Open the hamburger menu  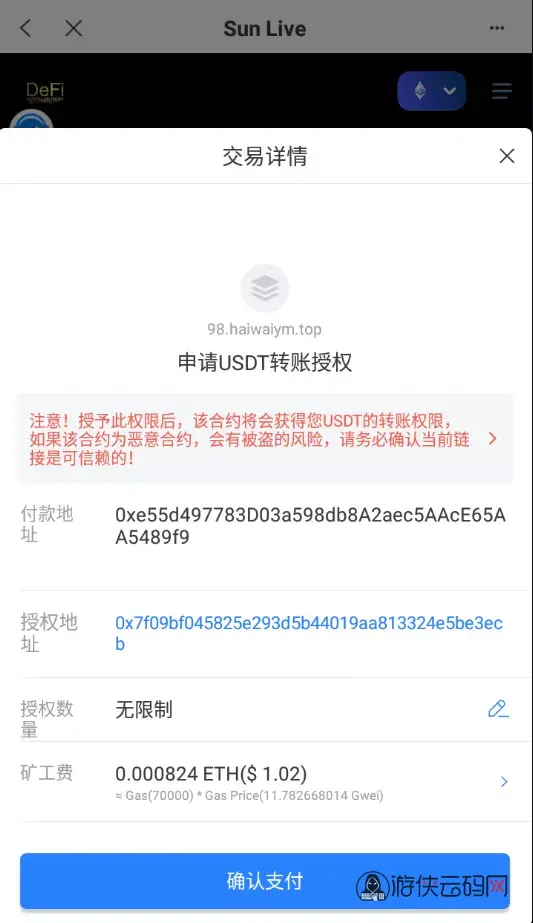502,91
